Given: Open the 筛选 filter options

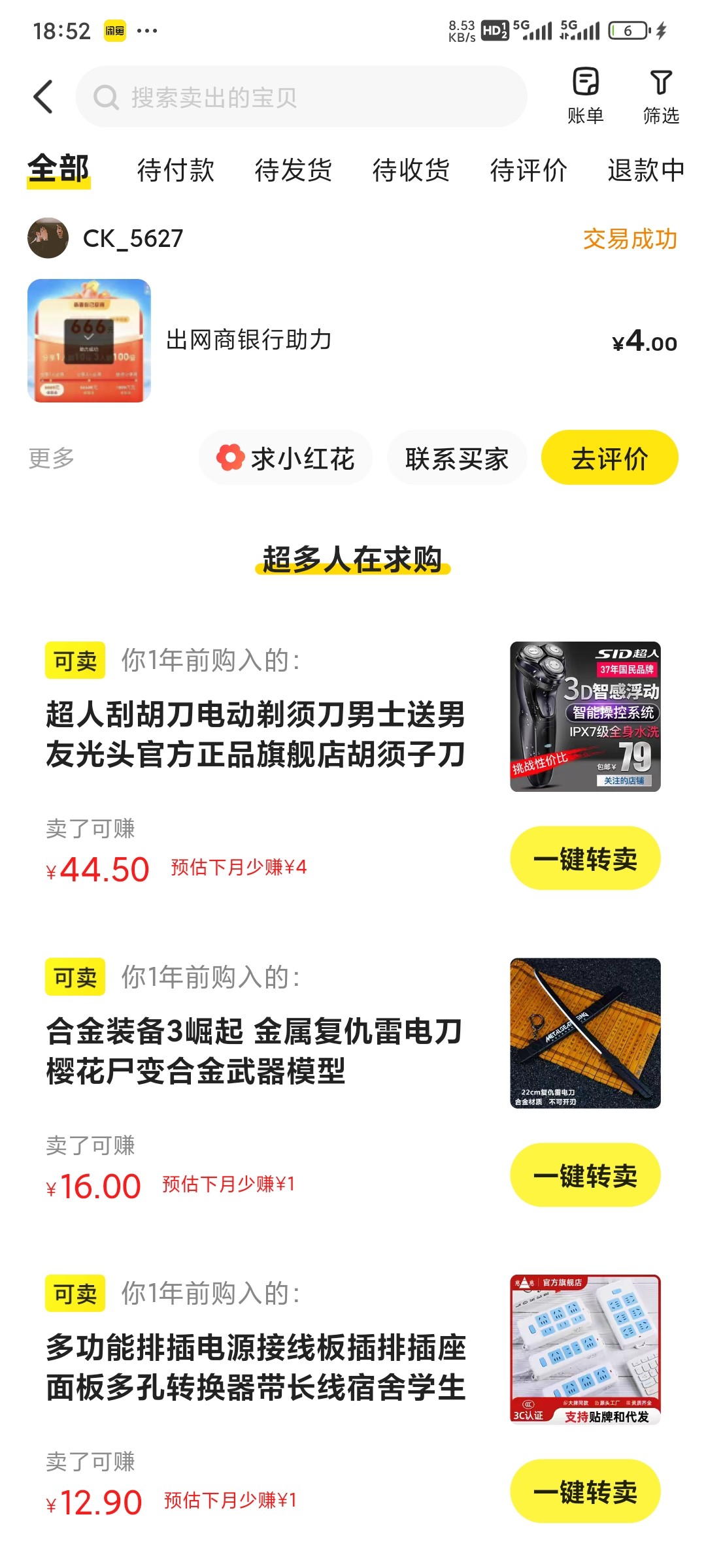Looking at the screenshot, I should click(661, 95).
